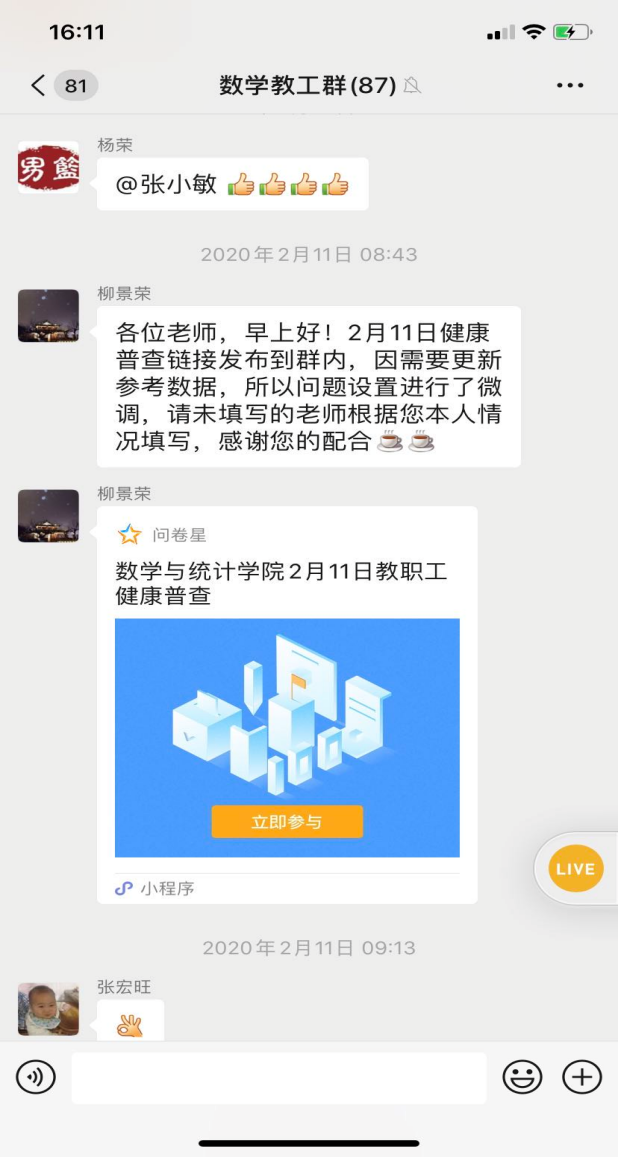Open 柳景荣's avatar beside the survey card
The image size is (618, 1157).
[48, 516]
